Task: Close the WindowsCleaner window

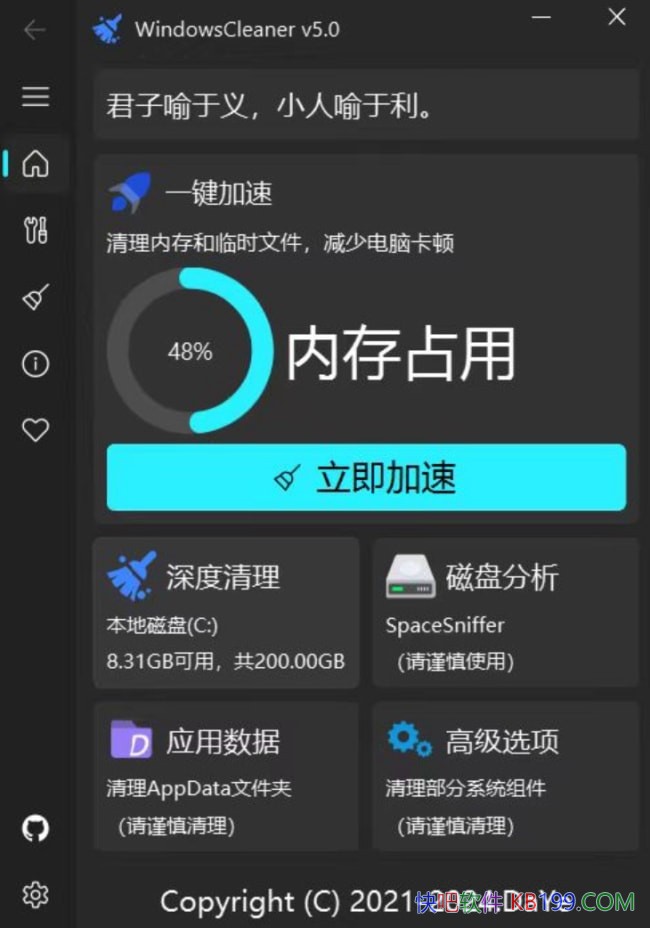Action: tap(616, 18)
